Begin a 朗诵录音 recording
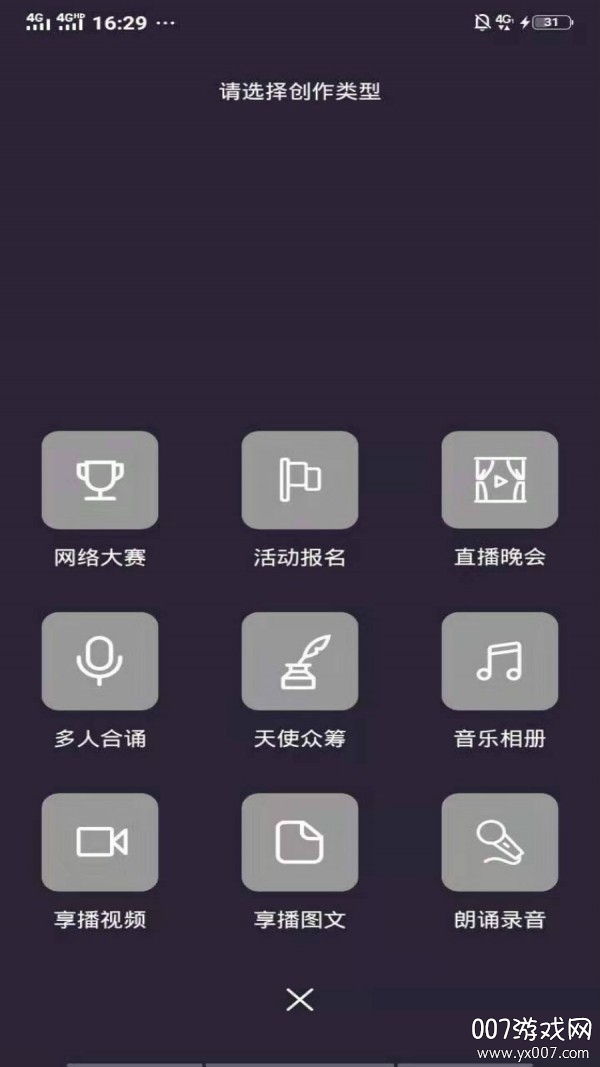Viewport: 600px width, 1067px height. [x=500, y=842]
